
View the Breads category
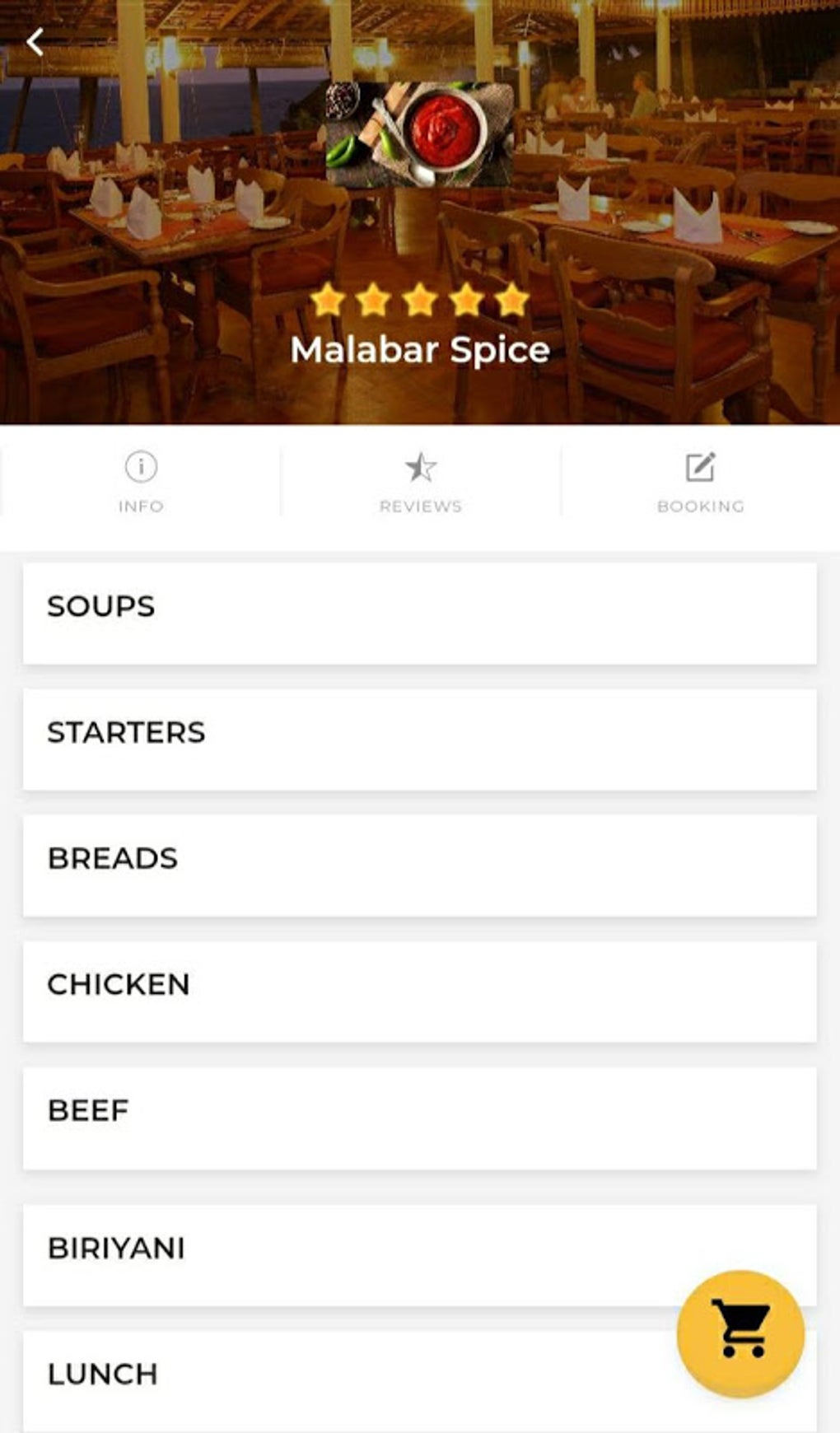coord(419,866)
